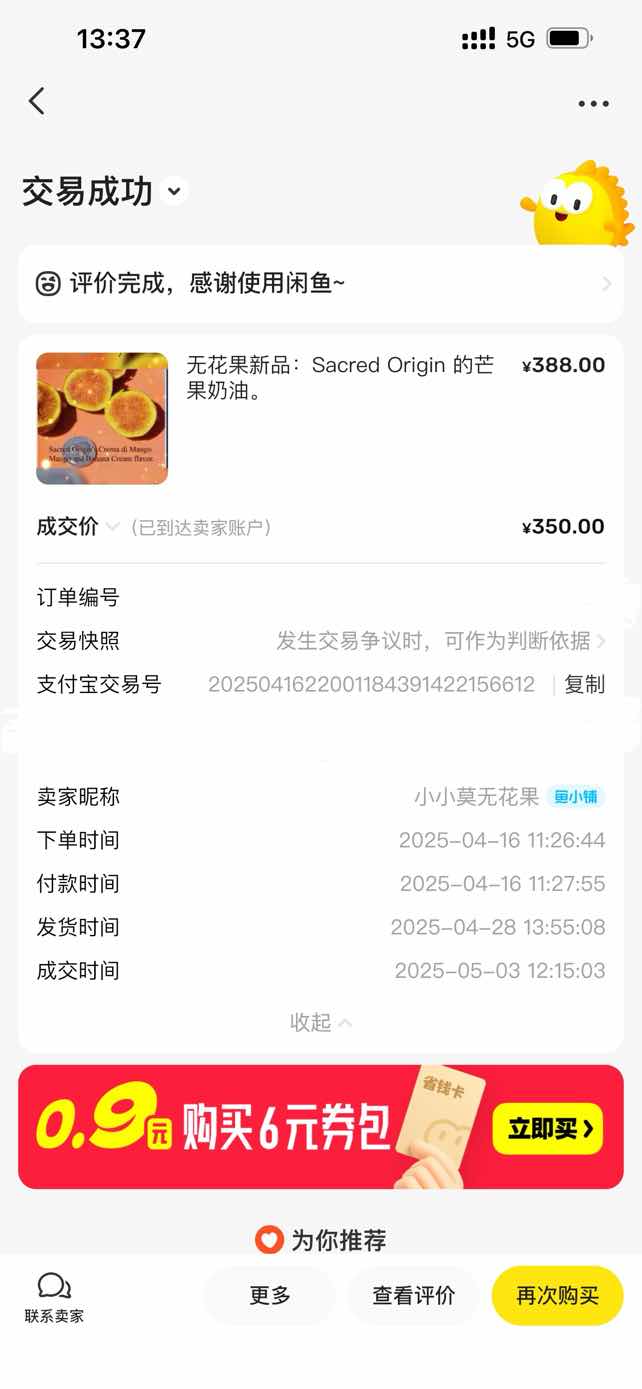The image size is (642, 1389).
Task: Open the Sacred Origin product image
Action: point(102,418)
